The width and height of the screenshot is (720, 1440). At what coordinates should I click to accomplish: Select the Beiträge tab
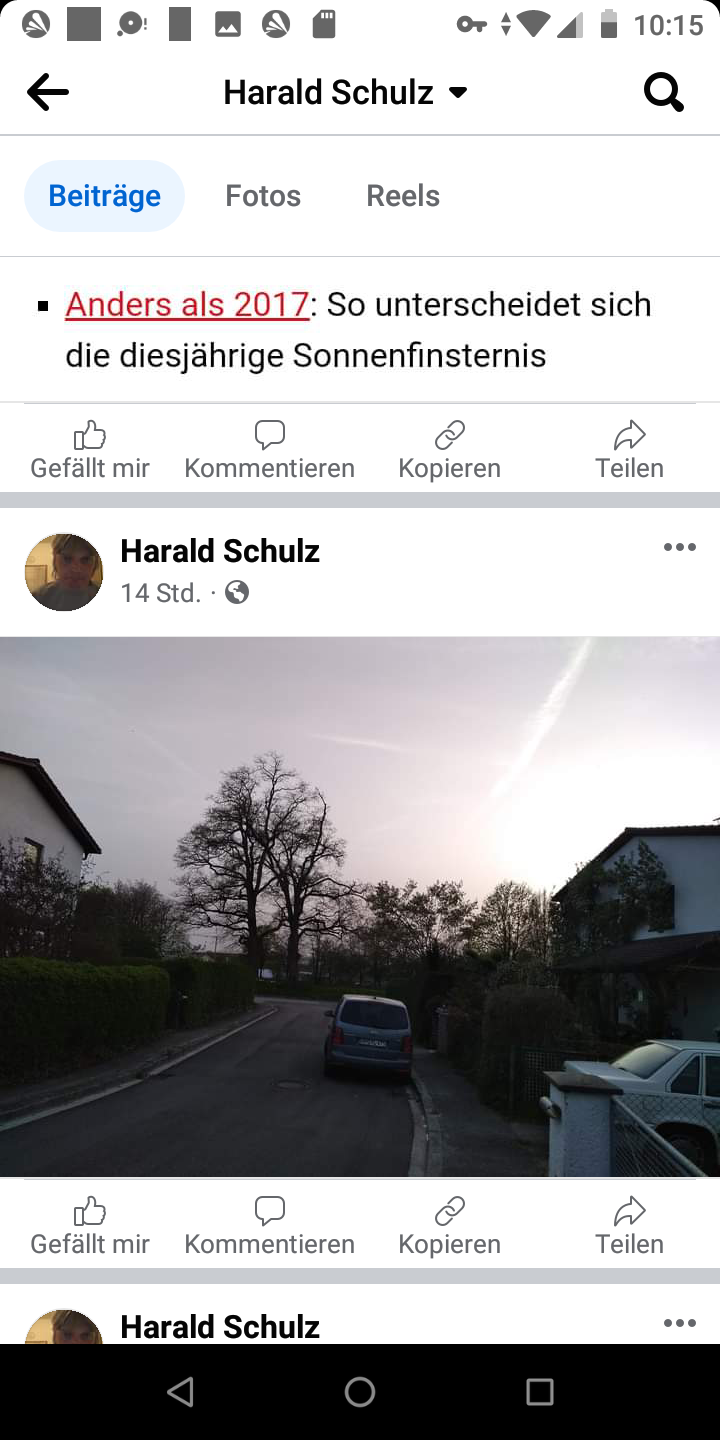104,196
